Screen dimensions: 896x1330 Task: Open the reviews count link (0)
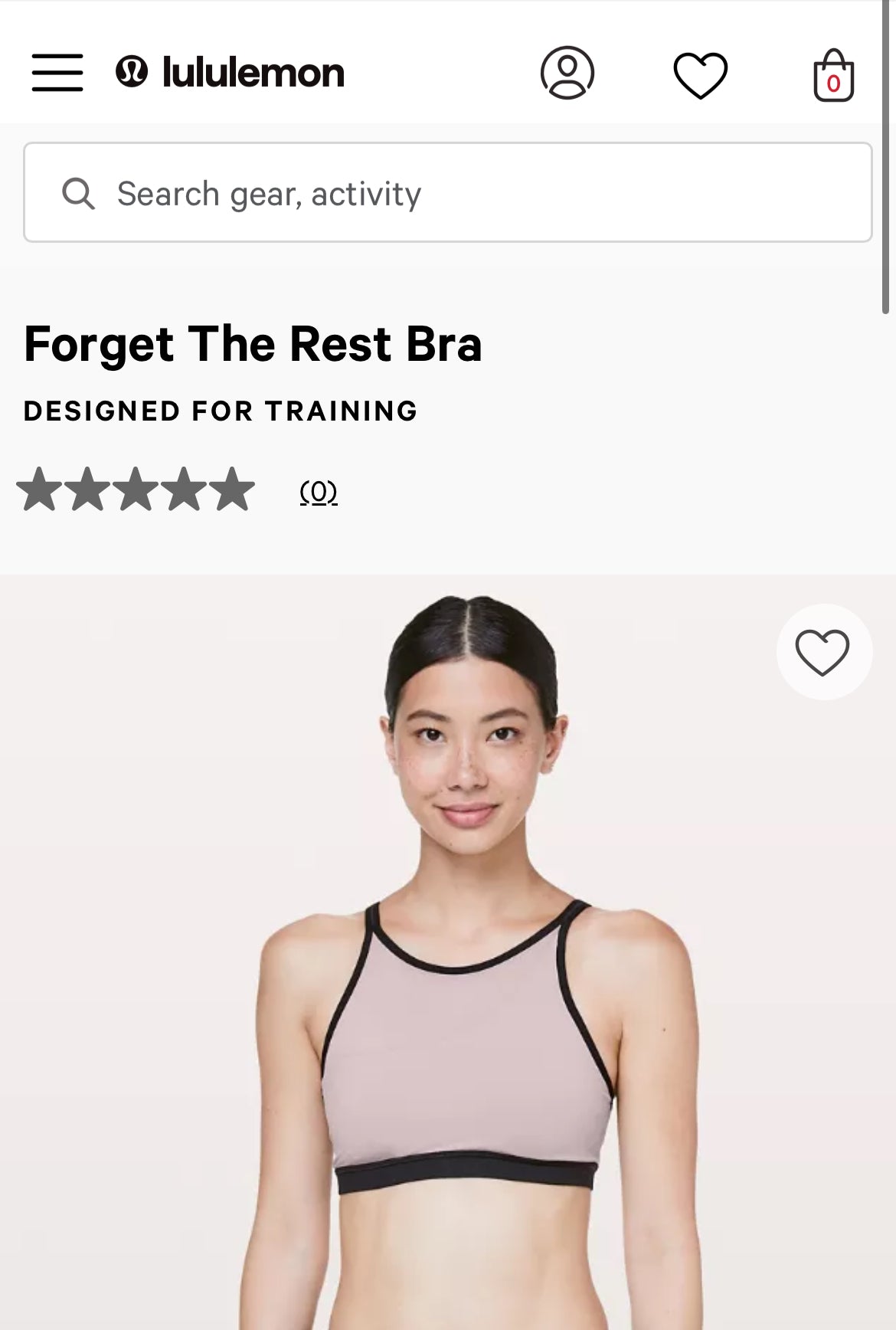pos(319,492)
